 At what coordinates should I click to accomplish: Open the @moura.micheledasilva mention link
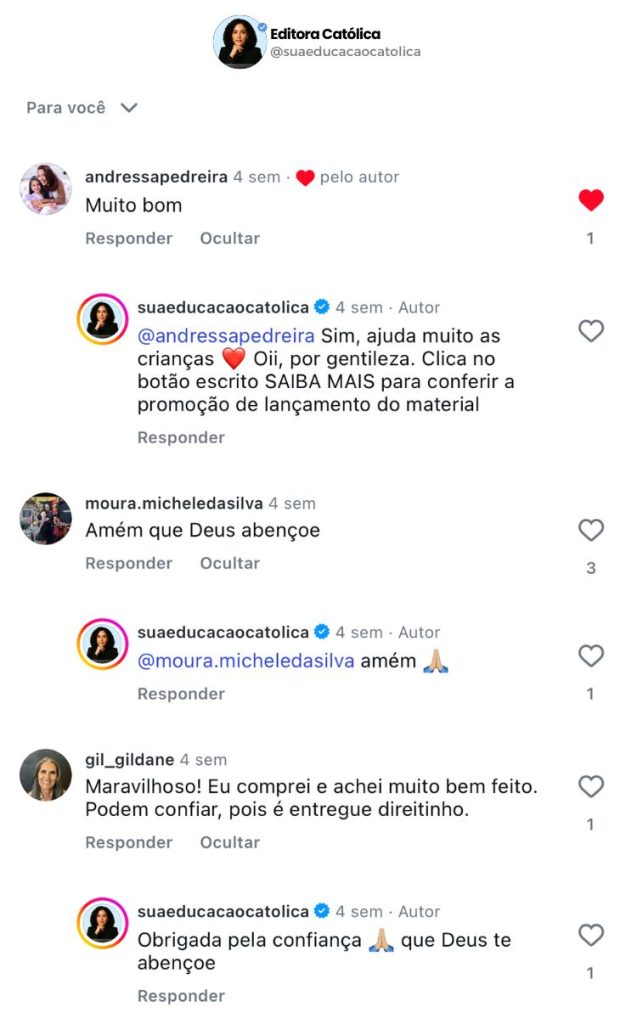[x=245, y=661]
